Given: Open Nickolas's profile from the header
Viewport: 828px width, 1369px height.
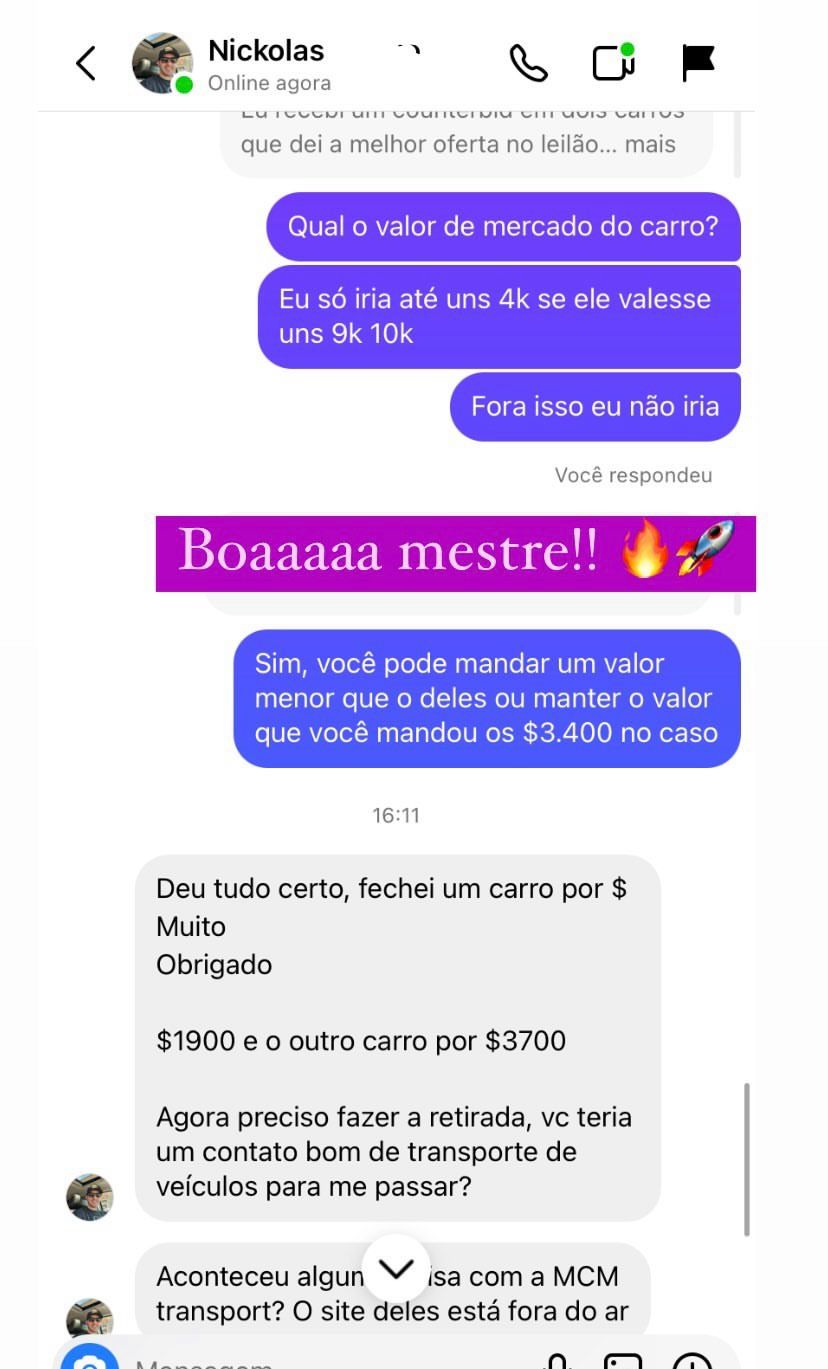Looking at the screenshot, I should pos(266,64).
